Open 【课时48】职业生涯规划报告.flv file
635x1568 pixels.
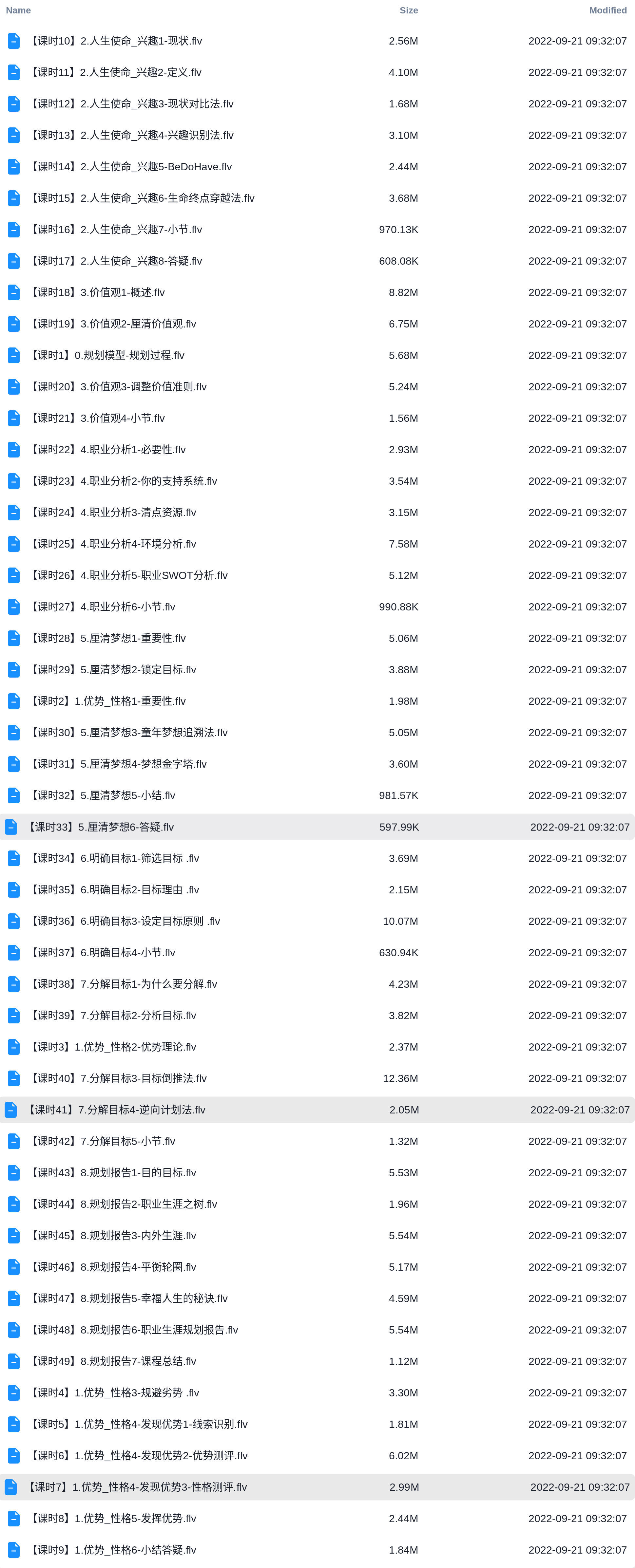[x=133, y=1329]
